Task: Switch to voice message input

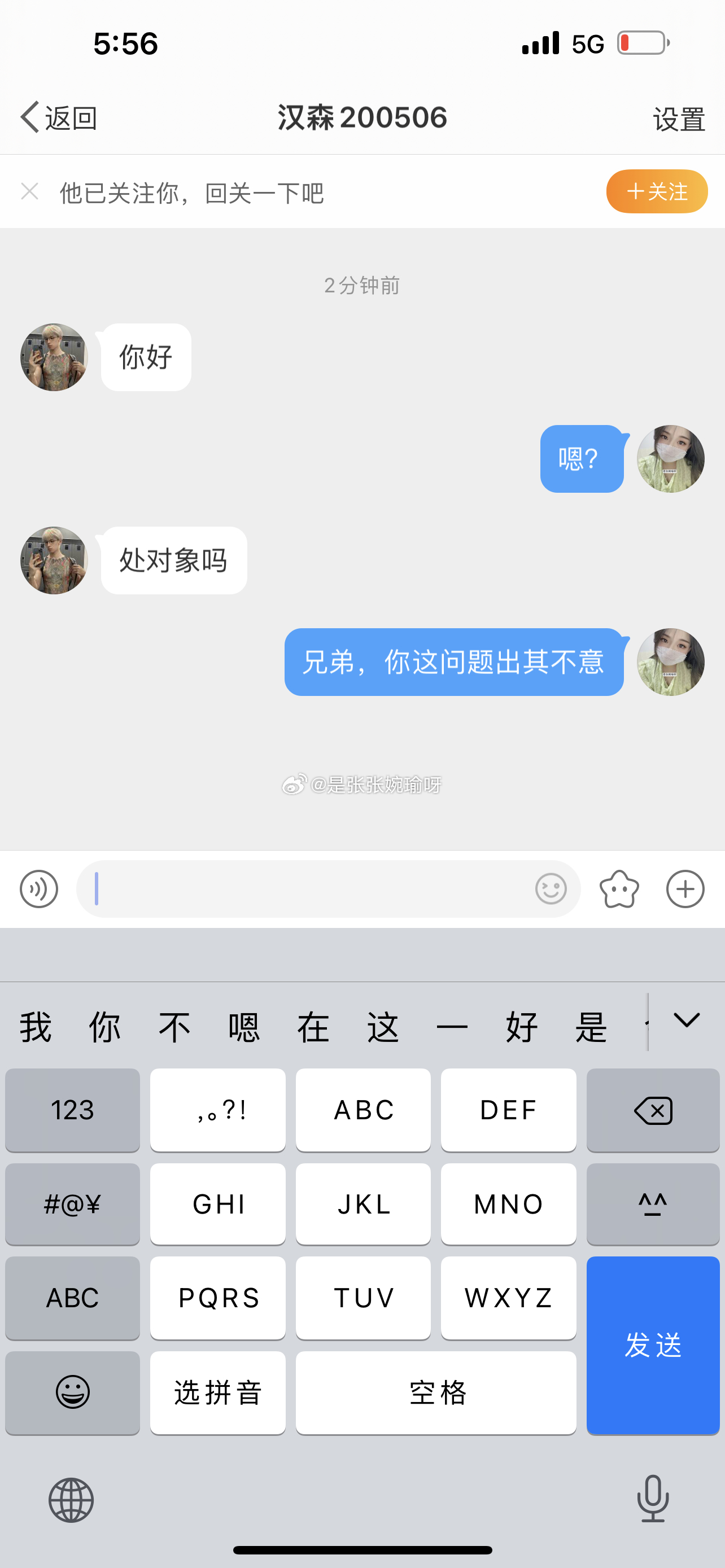Action: click(39, 888)
